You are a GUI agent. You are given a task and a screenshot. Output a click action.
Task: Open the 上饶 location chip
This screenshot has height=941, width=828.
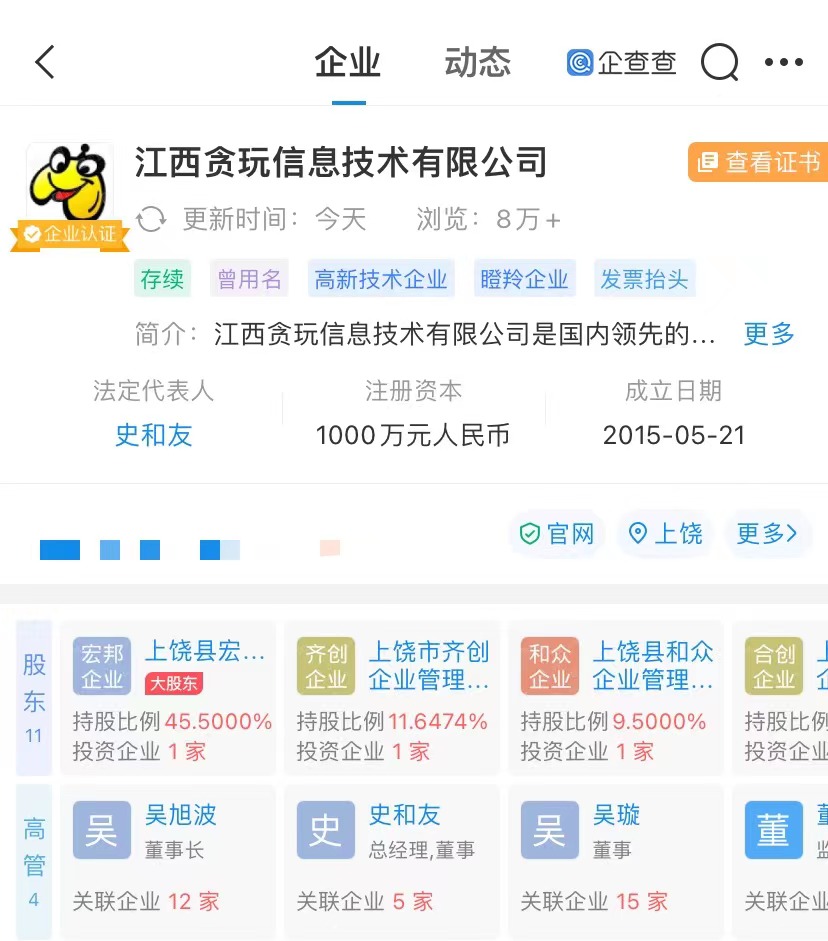(x=665, y=533)
